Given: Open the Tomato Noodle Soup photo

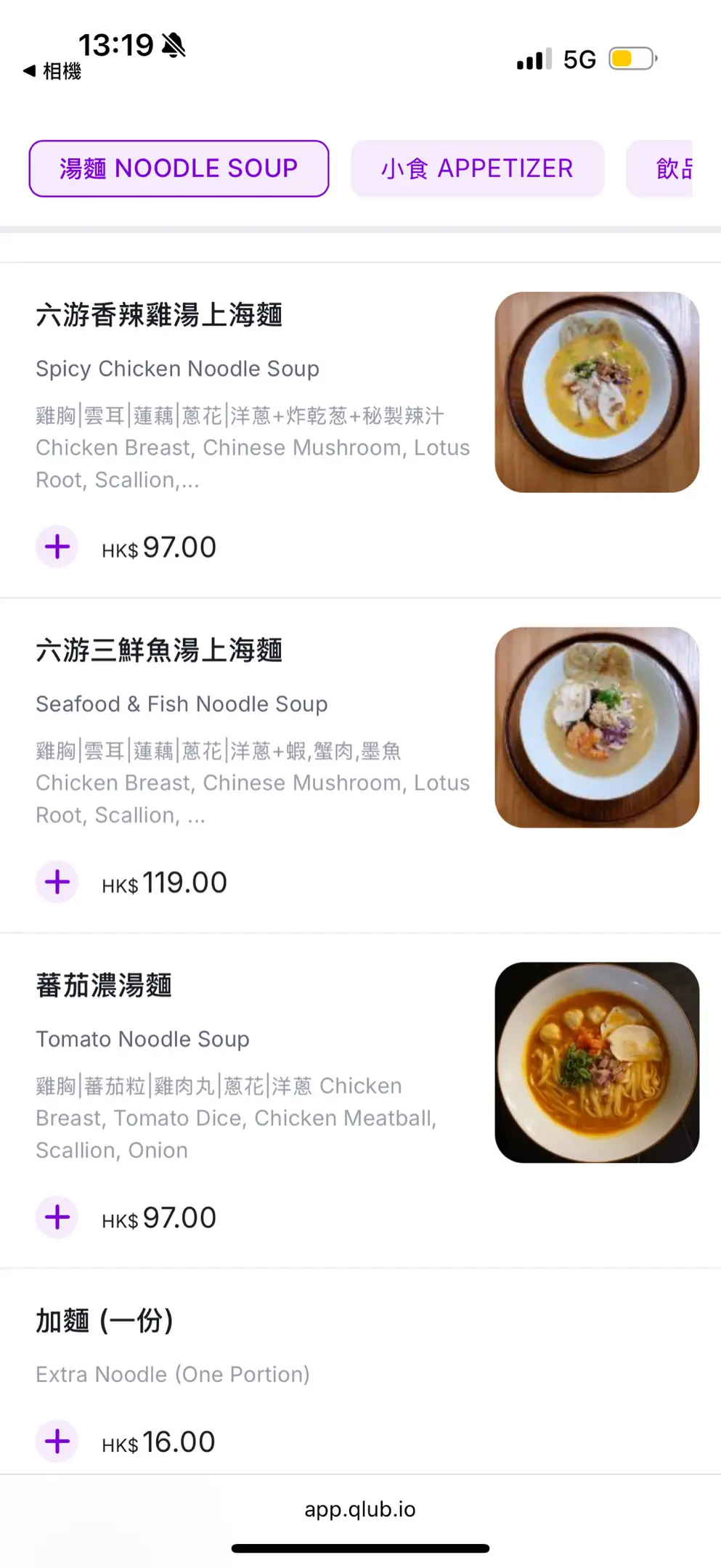Looking at the screenshot, I should (597, 1063).
